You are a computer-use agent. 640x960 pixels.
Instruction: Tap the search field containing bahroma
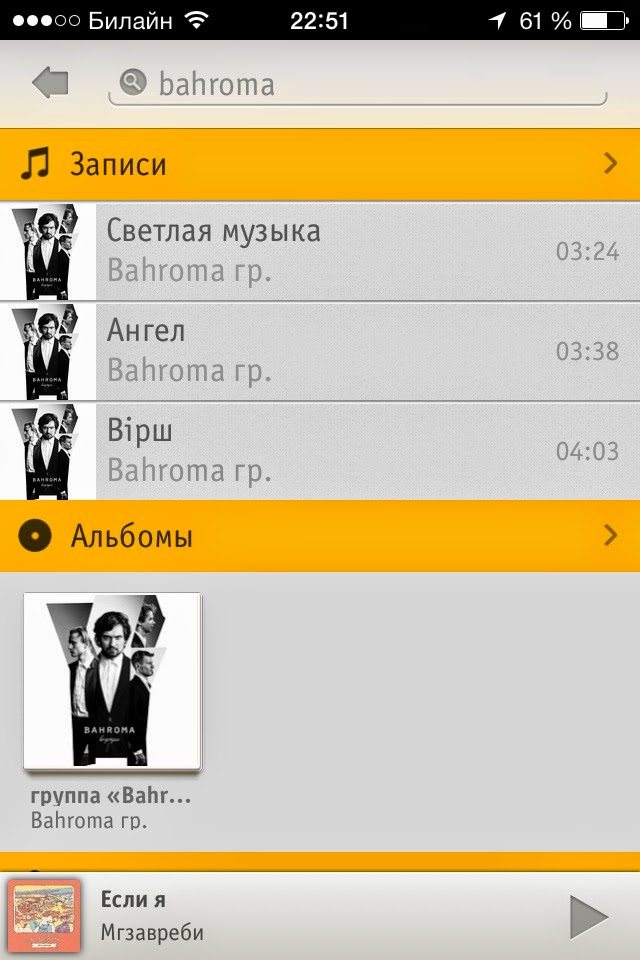pyautogui.click(x=360, y=84)
